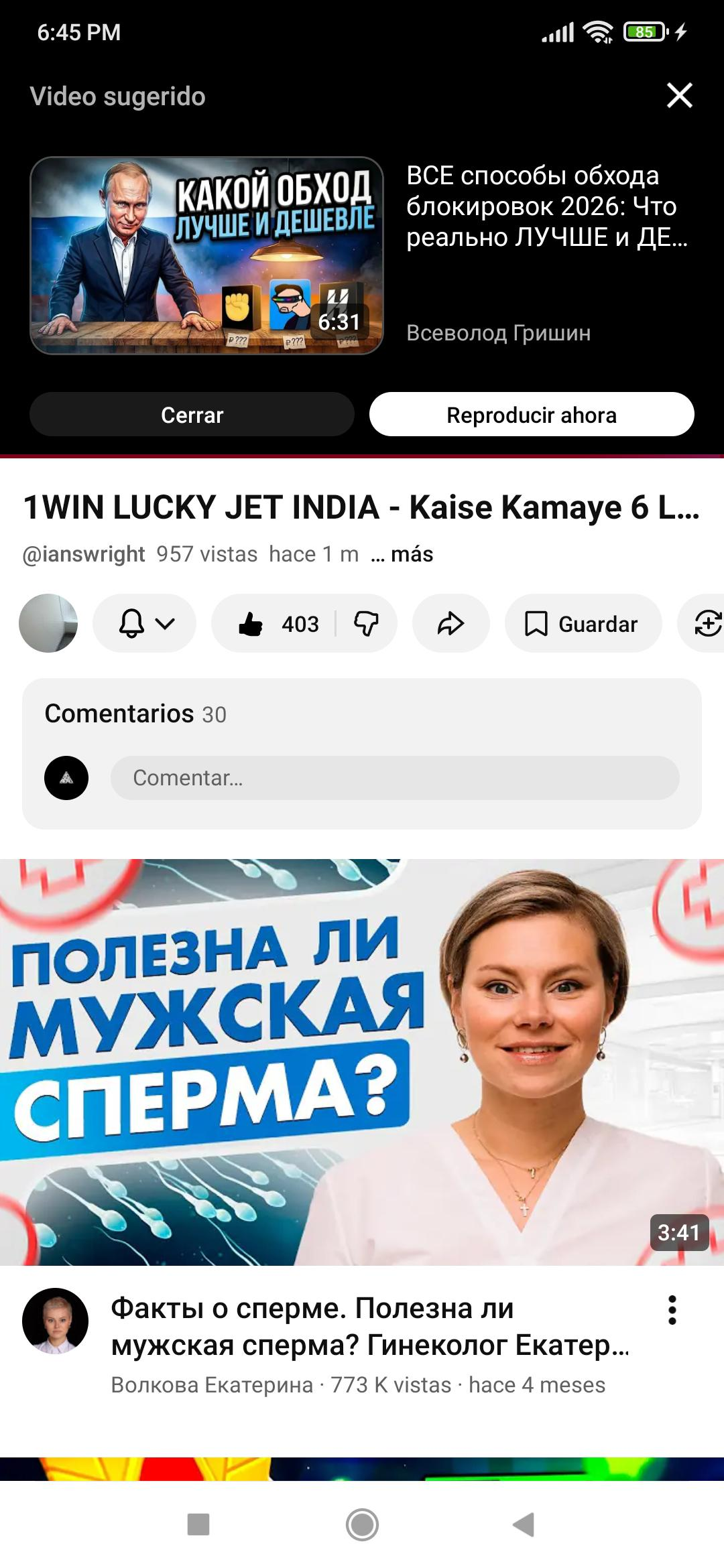Share this video
Image resolution: width=724 pixels, height=1568 pixels.
pos(450,624)
